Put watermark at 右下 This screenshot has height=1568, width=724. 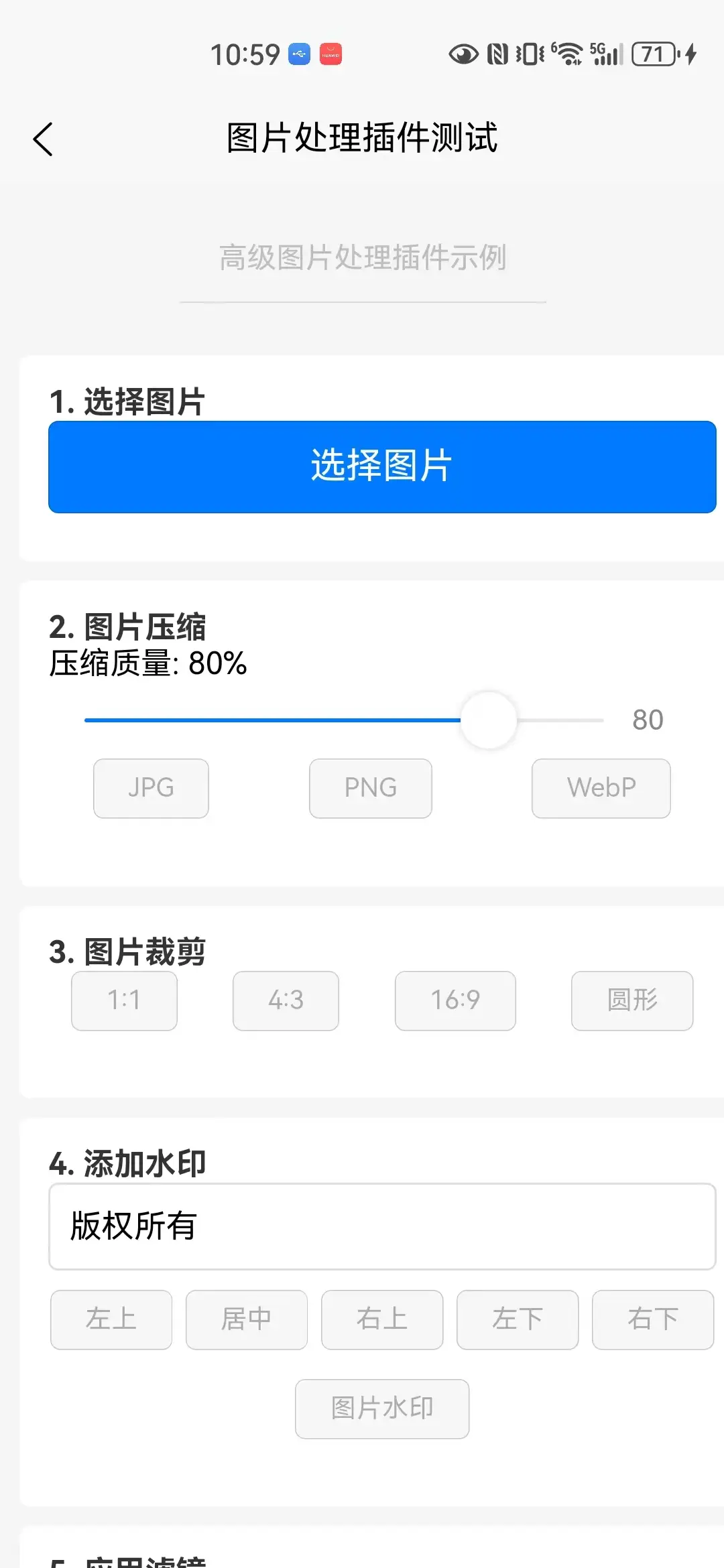652,1319
